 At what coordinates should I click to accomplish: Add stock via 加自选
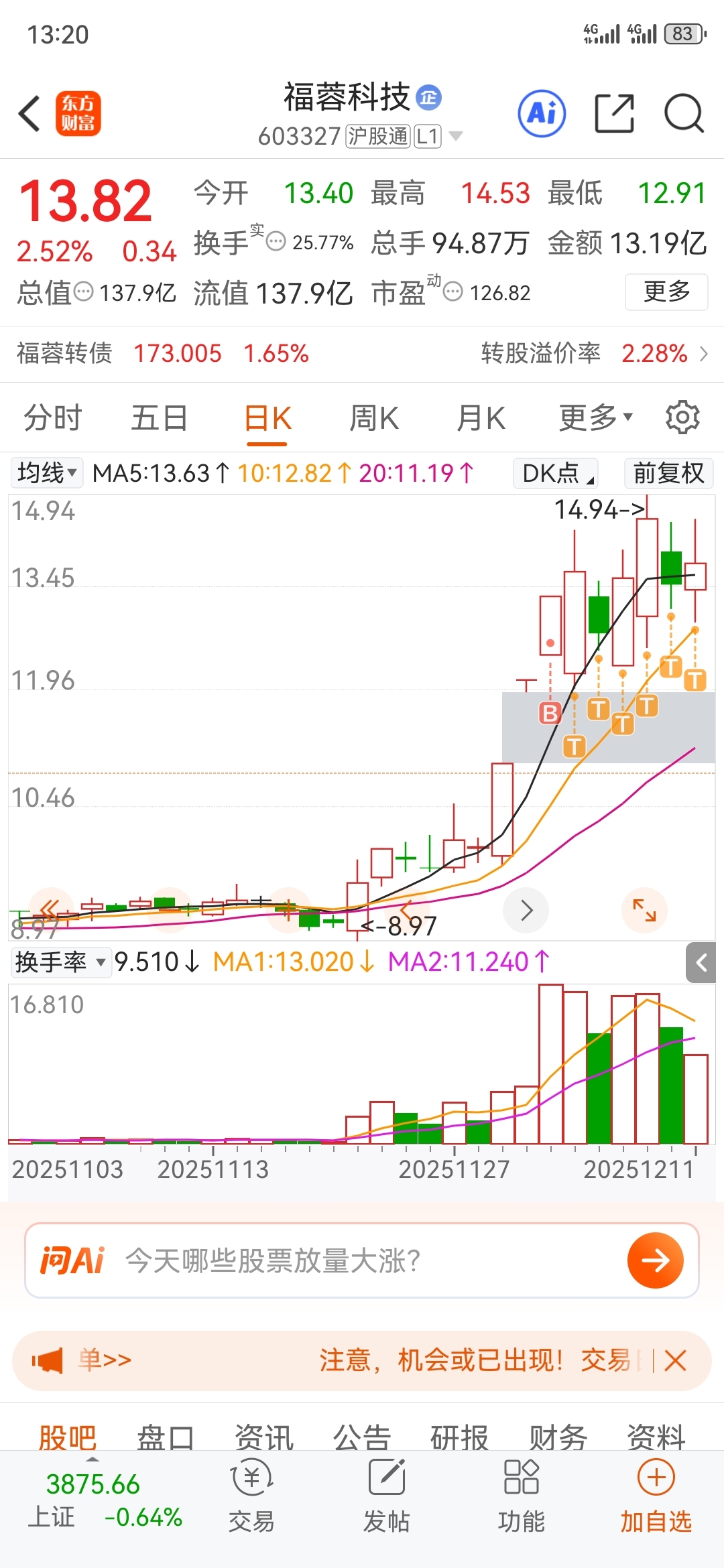click(x=656, y=1497)
